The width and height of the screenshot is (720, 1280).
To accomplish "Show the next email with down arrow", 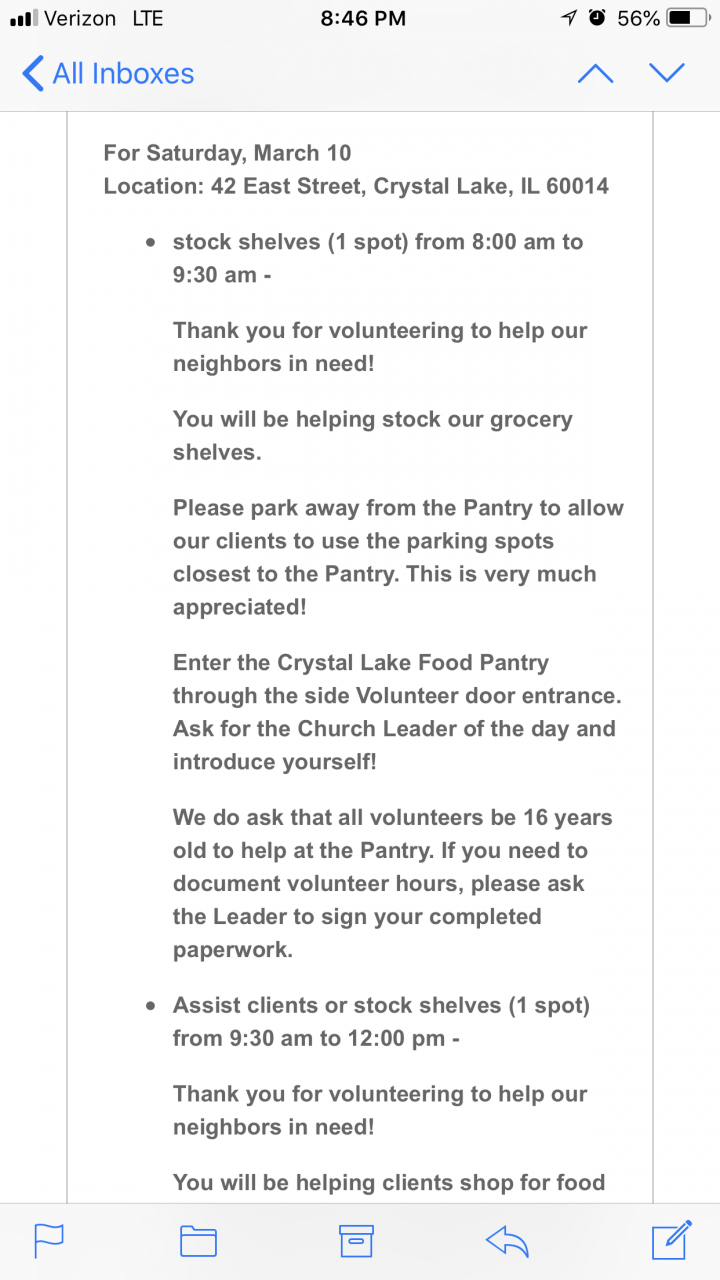I will click(667, 73).
